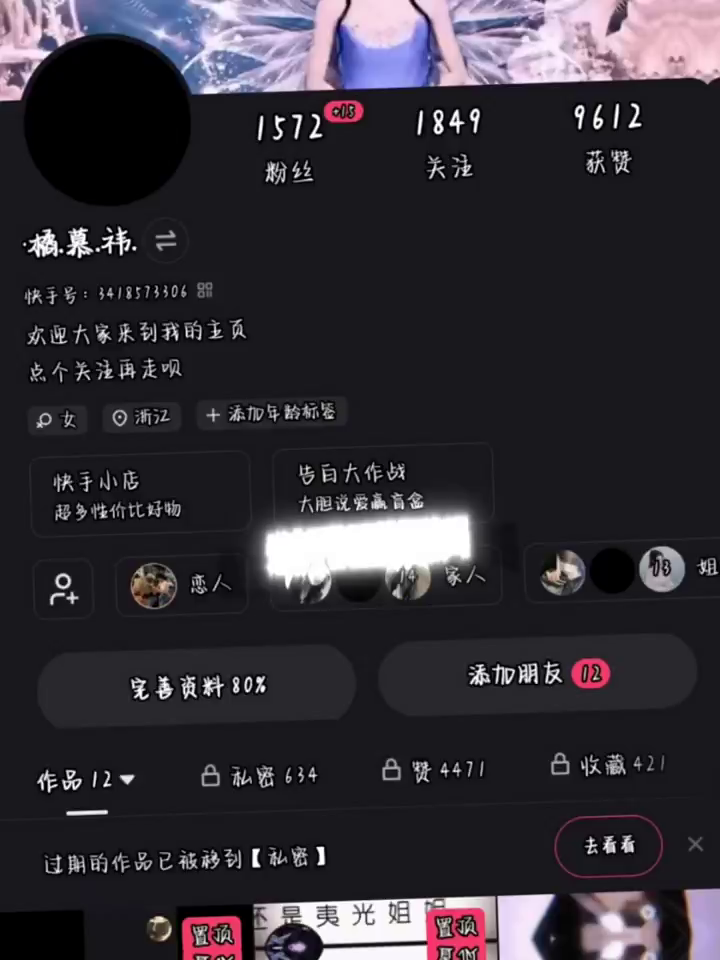720x960 pixels.
Task: Open the 快手小店 card
Action: pyautogui.click(x=139, y=494)
